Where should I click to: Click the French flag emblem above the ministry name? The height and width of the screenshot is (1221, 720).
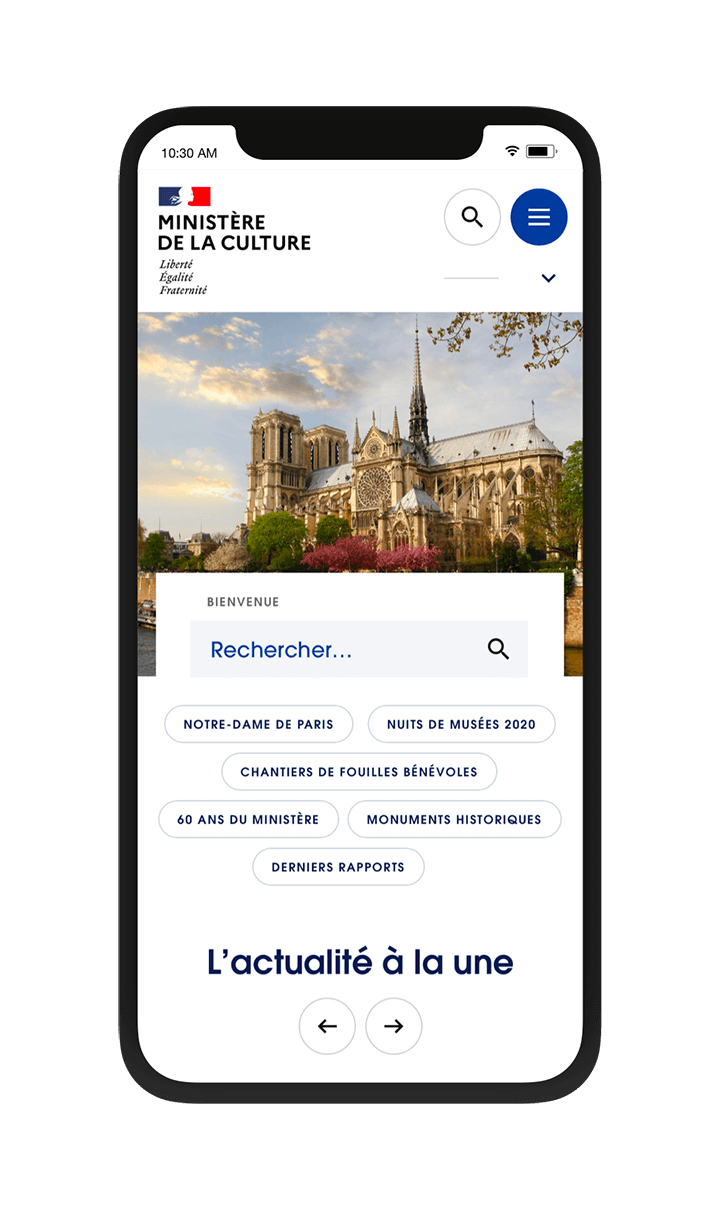coord(183,194)
